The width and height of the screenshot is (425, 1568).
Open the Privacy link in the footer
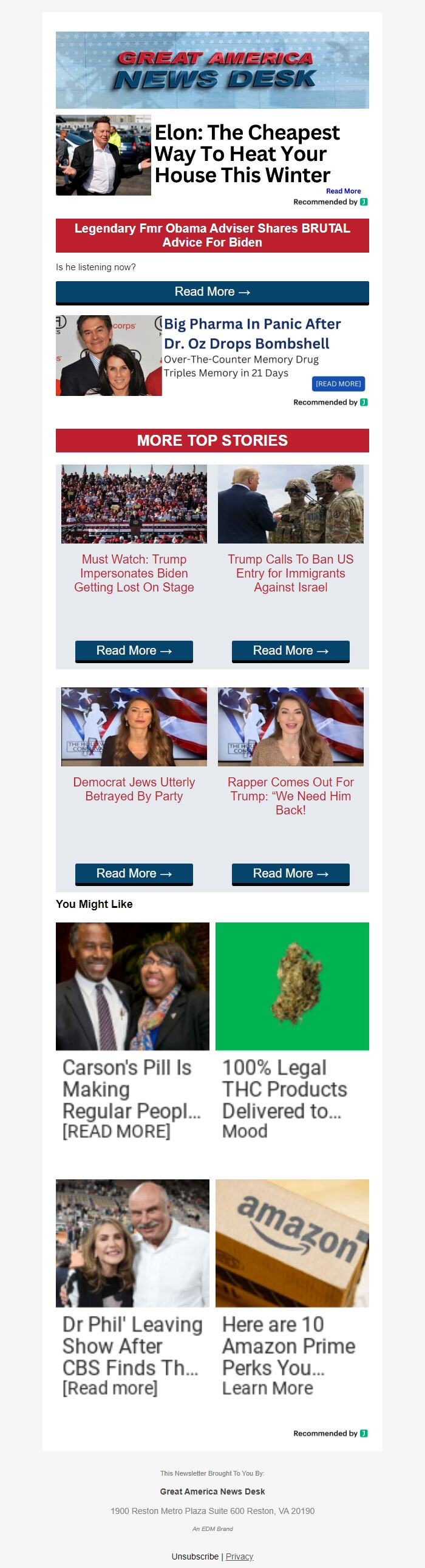[x=239, y=1556]
